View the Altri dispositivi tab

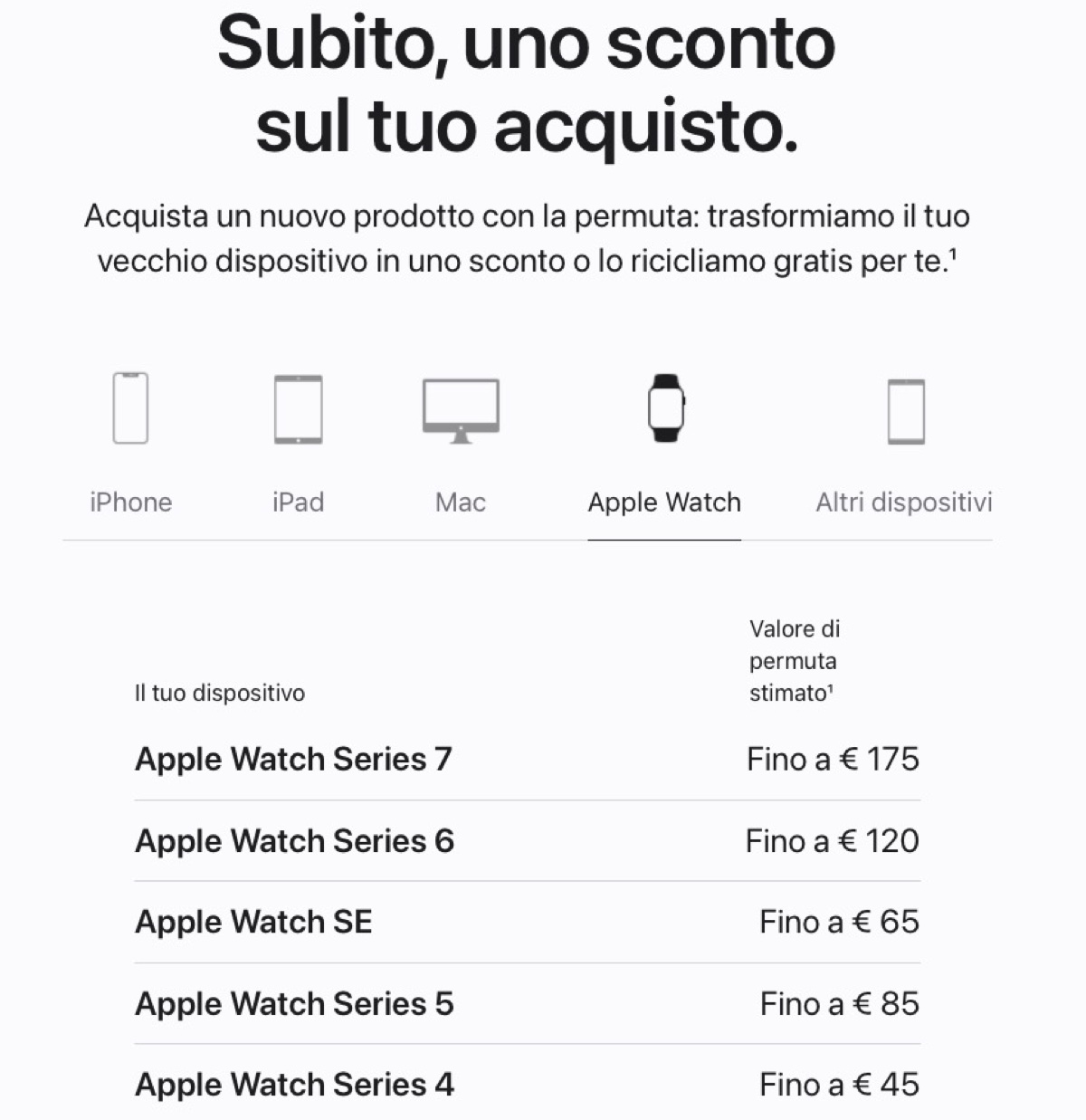[904, 444]
